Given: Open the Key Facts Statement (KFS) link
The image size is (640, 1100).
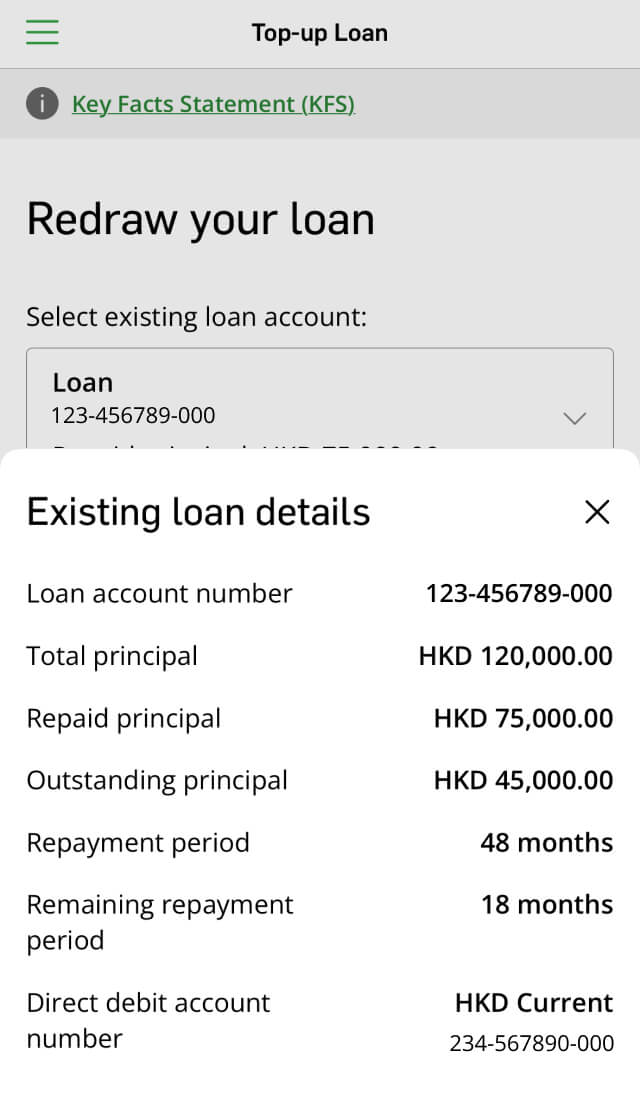Looking at the screenshot, I should (x=213, y=104).
